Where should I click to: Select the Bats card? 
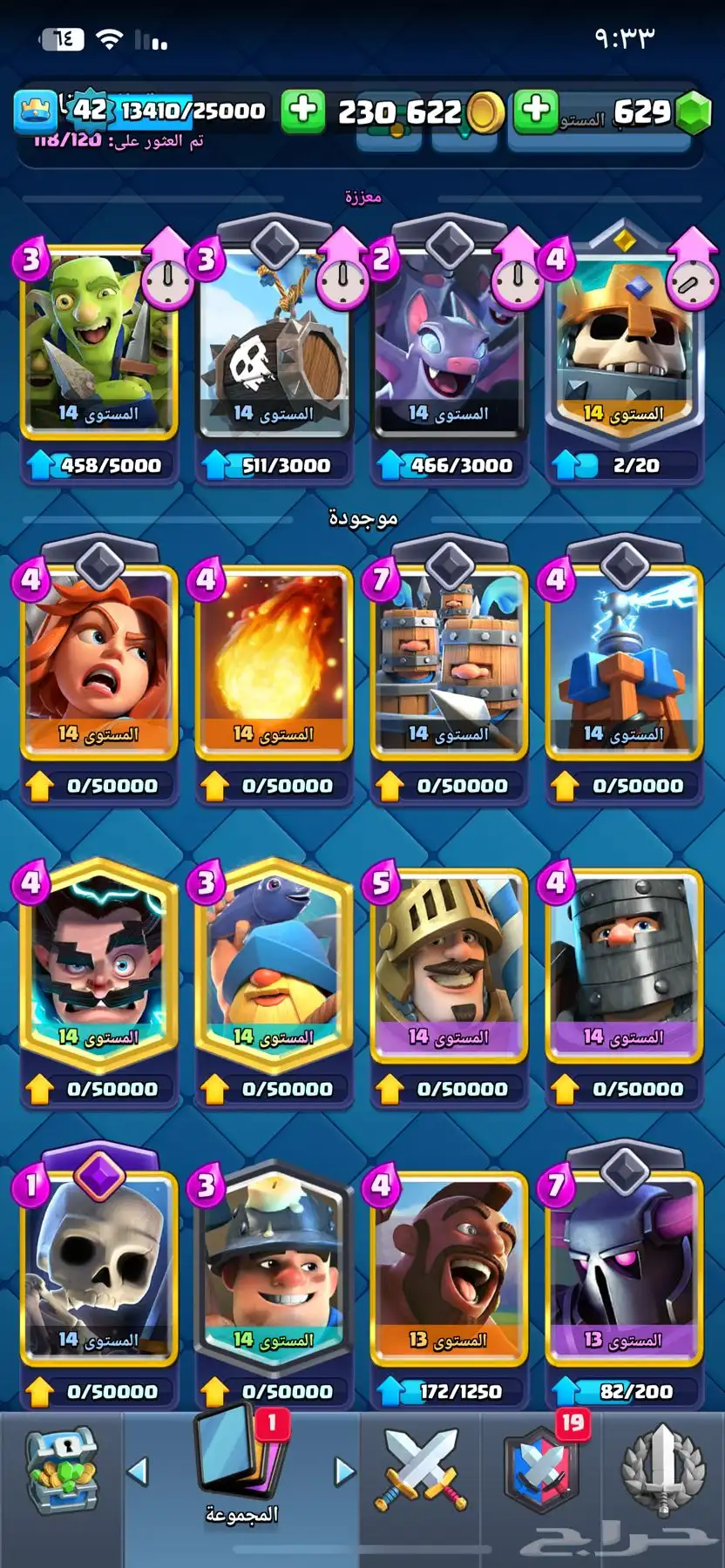[449, 341]
